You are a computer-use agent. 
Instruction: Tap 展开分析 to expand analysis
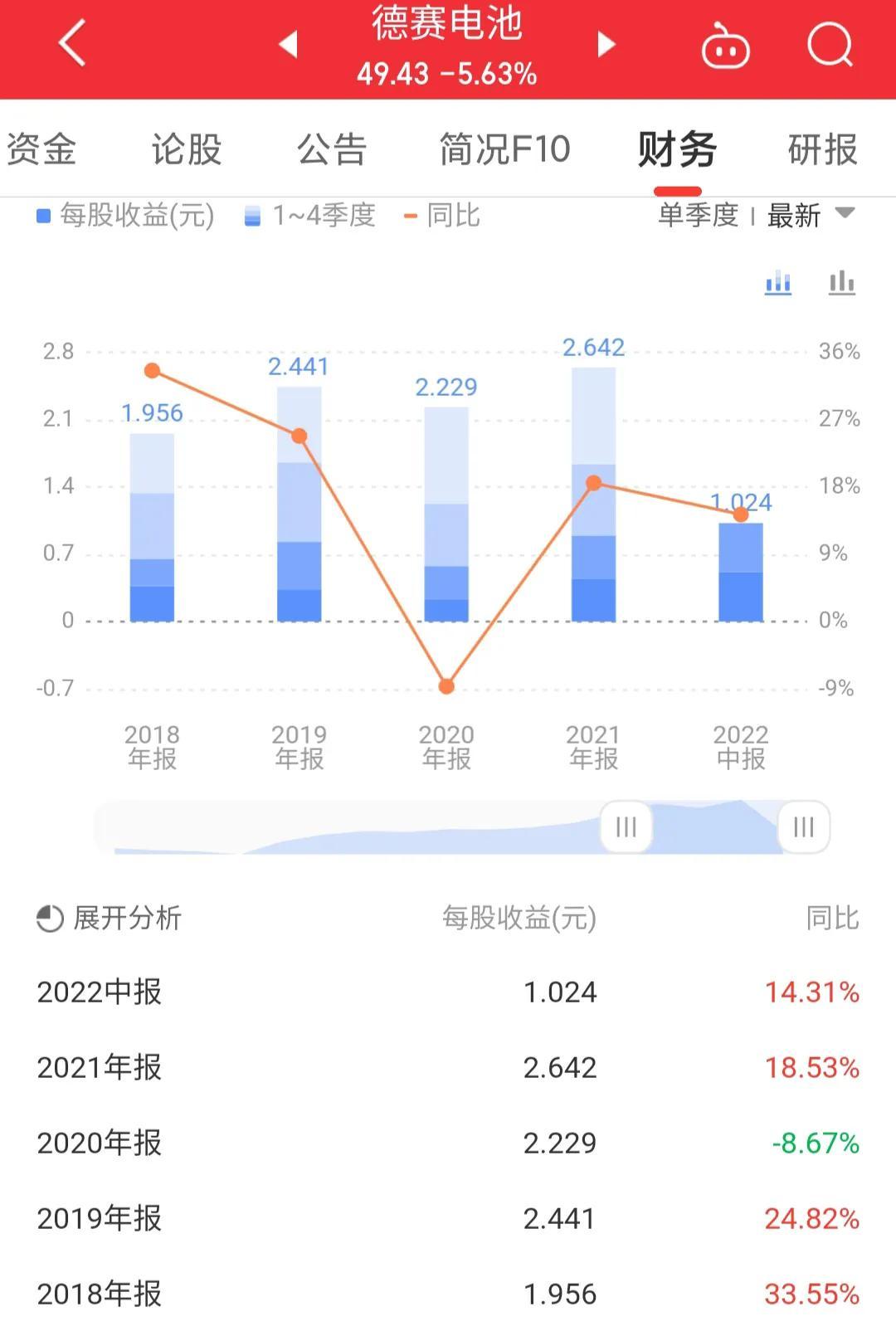point(110,919)
